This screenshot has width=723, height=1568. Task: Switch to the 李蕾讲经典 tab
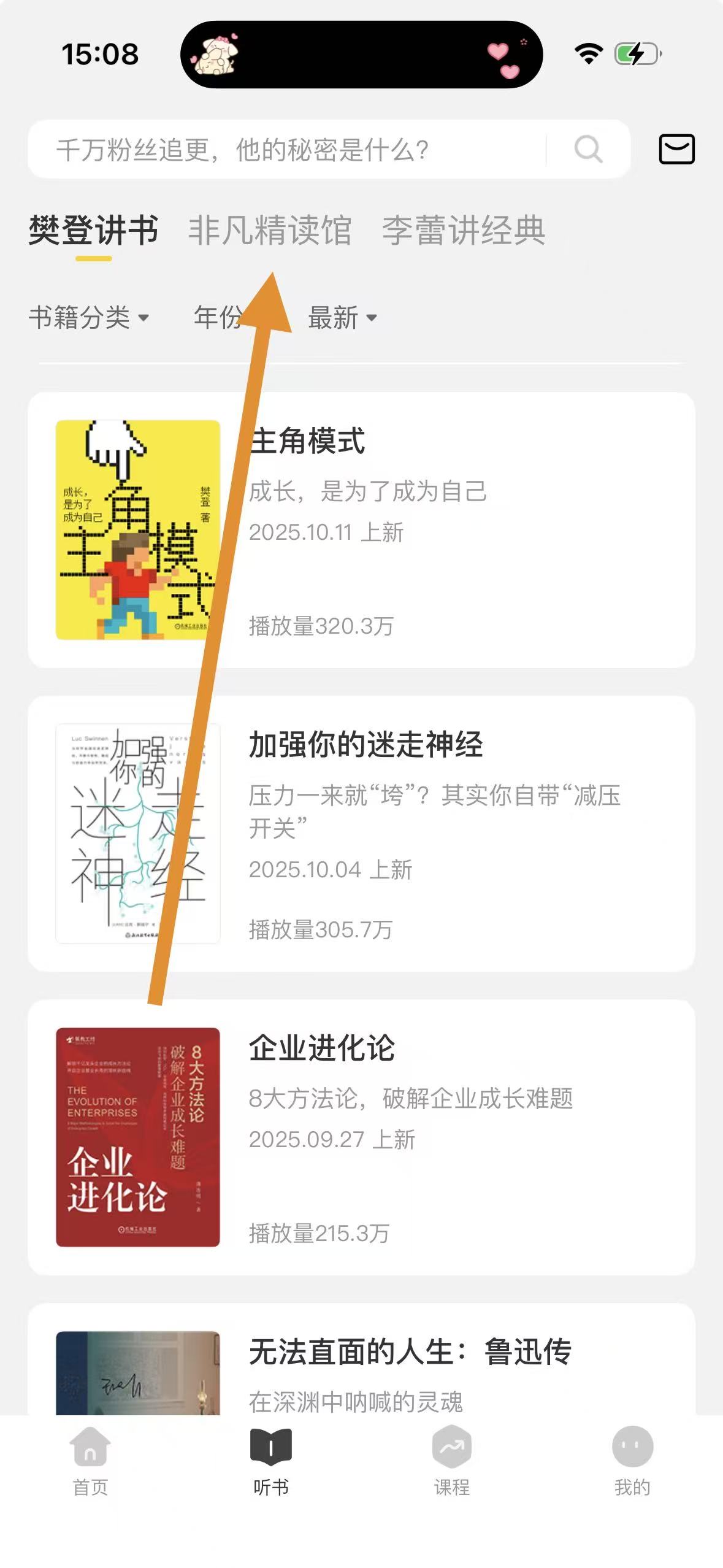tap(464, 231)
